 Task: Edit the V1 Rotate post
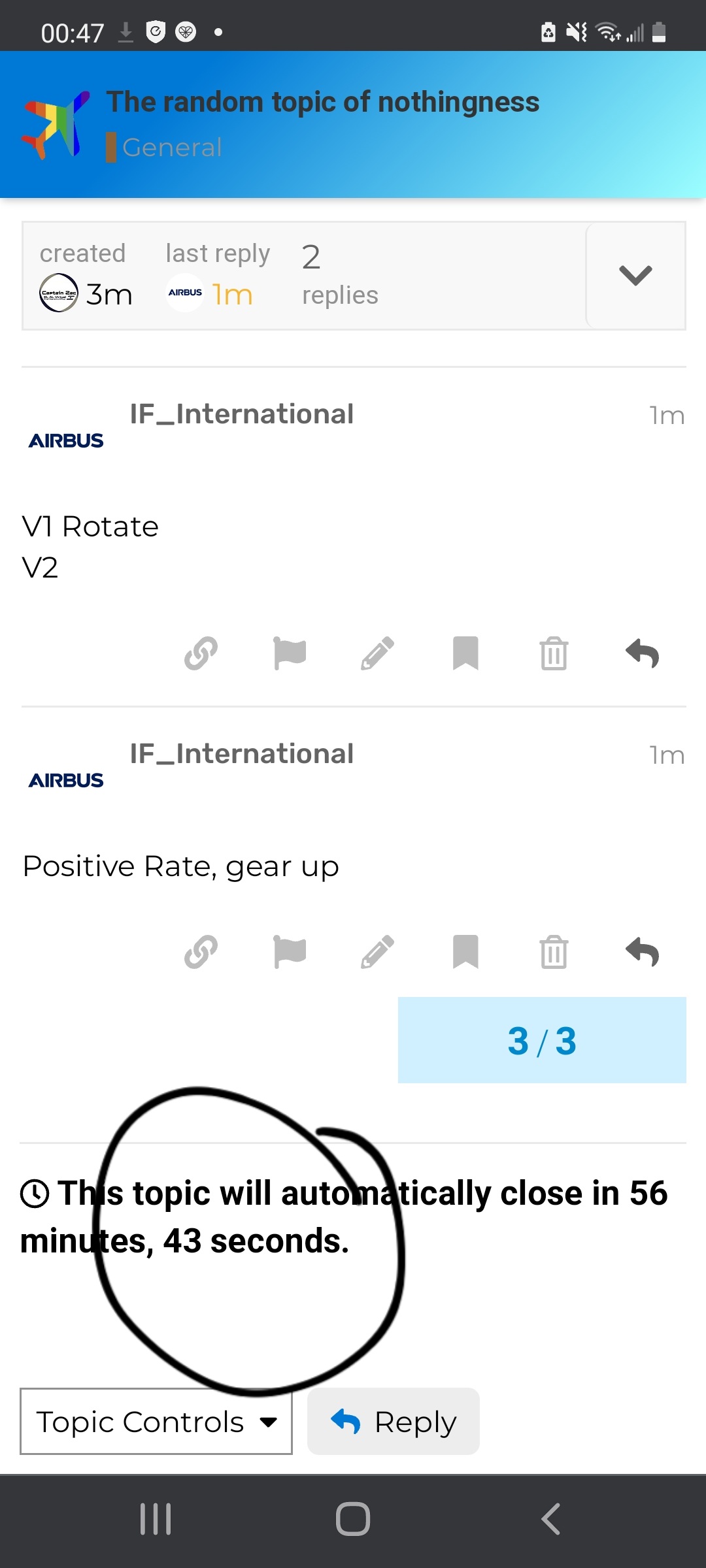coord(377,653)
